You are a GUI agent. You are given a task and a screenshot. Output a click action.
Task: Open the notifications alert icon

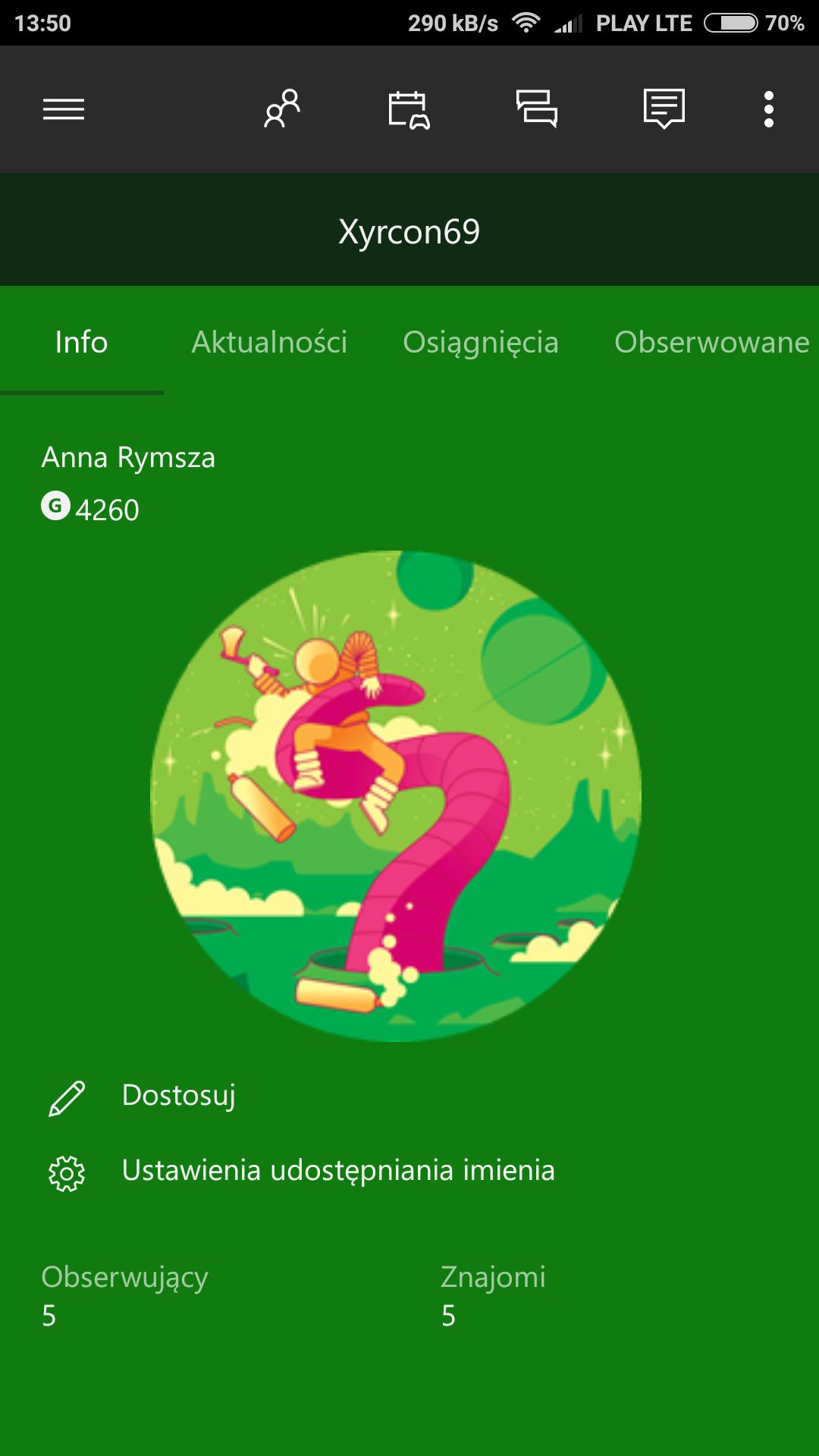pyautogui.click(x=664, y=108)
